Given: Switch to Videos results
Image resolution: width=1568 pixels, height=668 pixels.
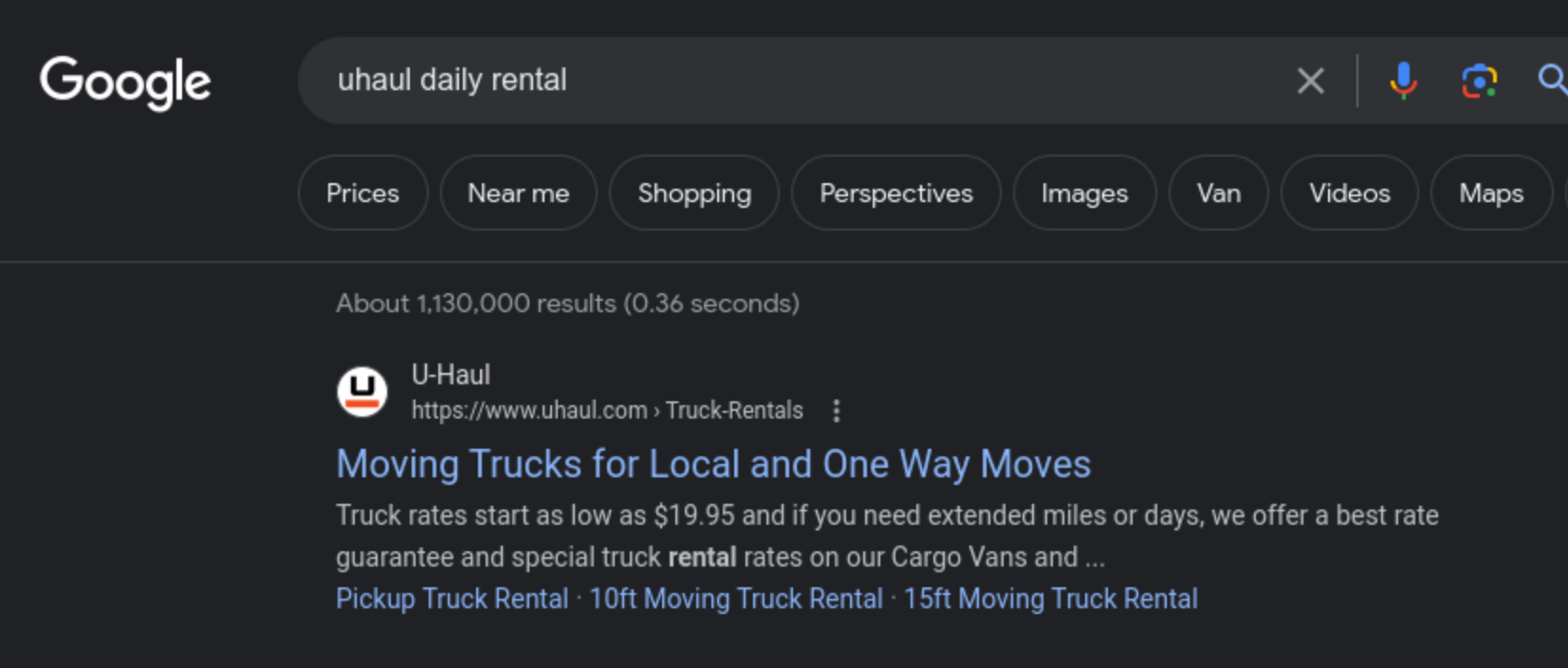Looking at the screenshot, I should tap(1349, 194).
